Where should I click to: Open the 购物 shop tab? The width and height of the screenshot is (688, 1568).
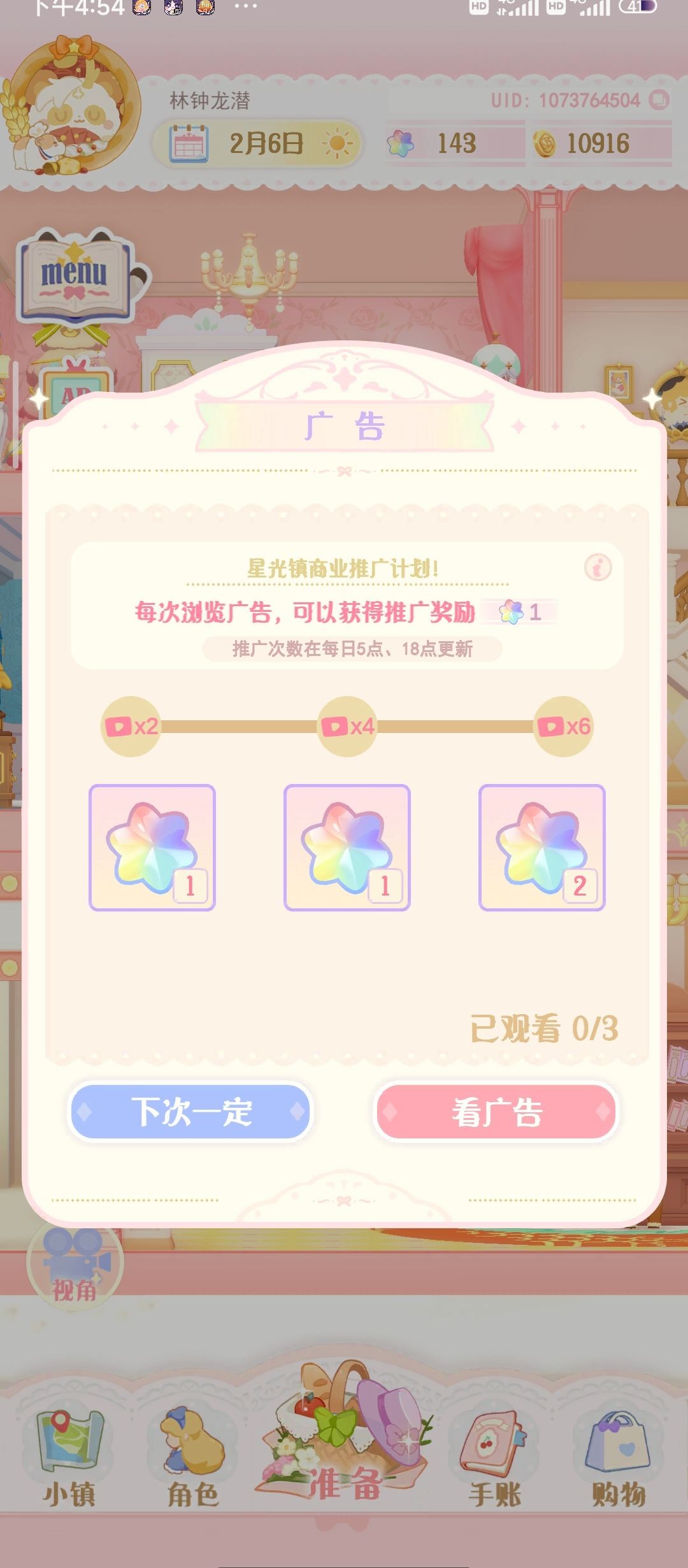pos(619,1460)
